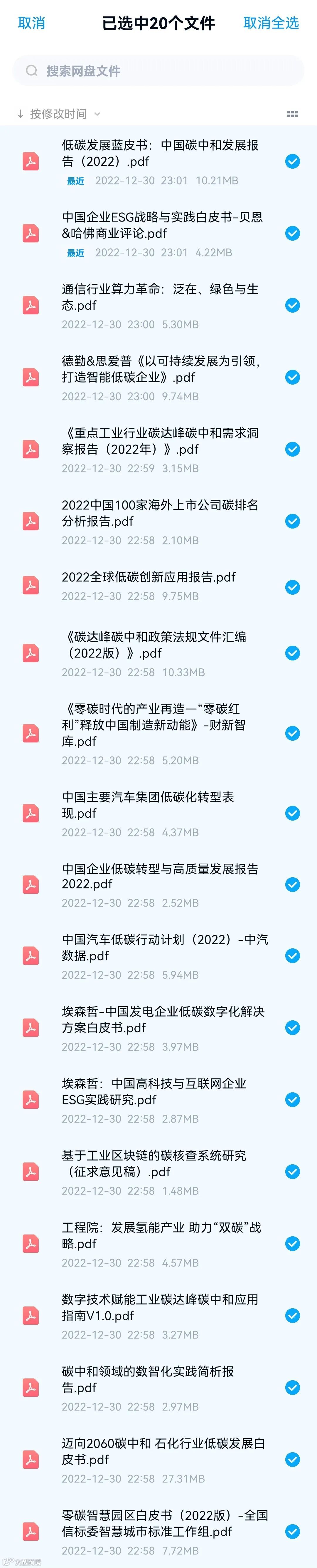Deselect 碳达峰碳中和政策法规文件汇编
The width and height of the screenshot is (317, 1568).
[x=293, y=653]
